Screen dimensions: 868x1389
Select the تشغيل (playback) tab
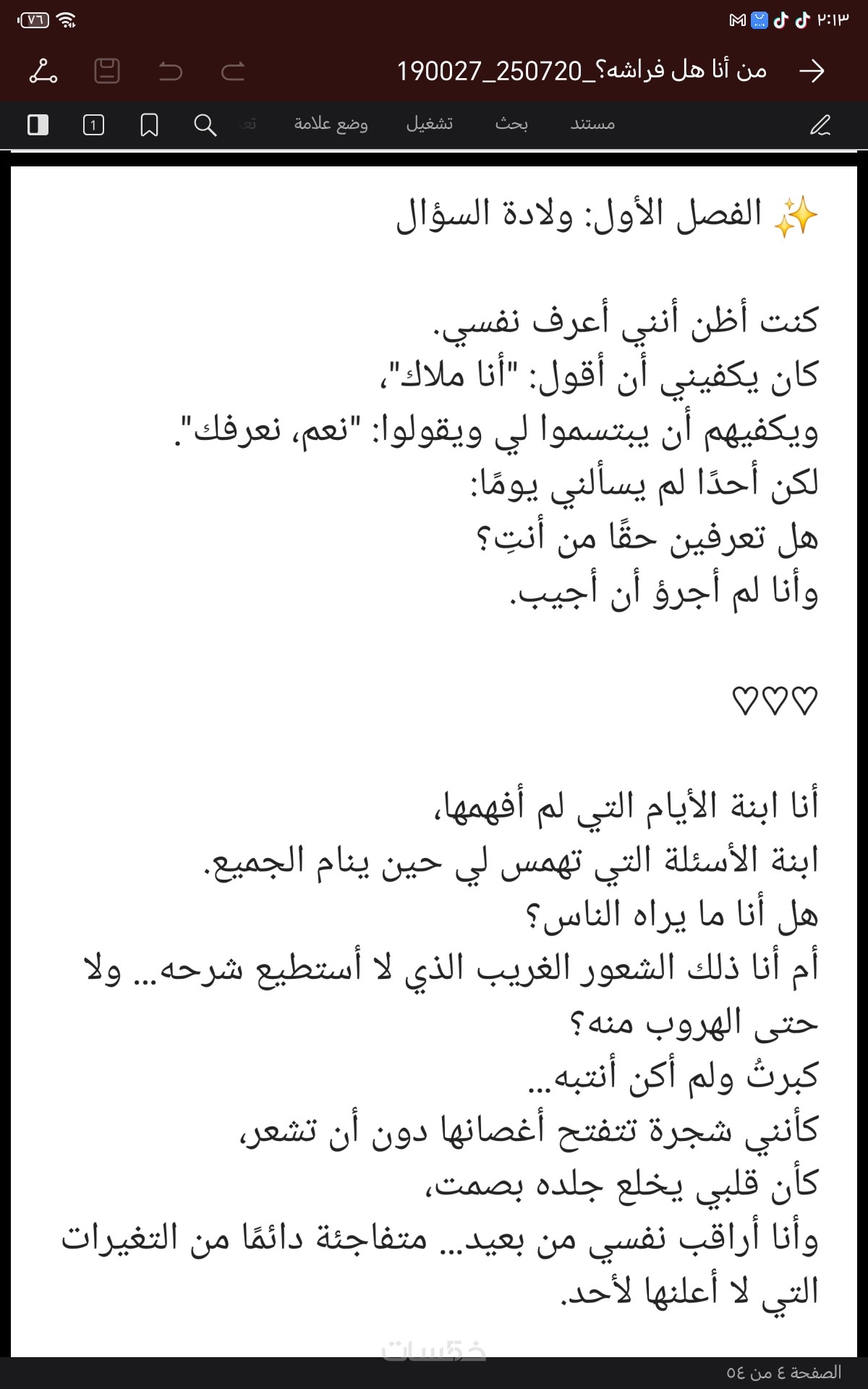(430, 124)
